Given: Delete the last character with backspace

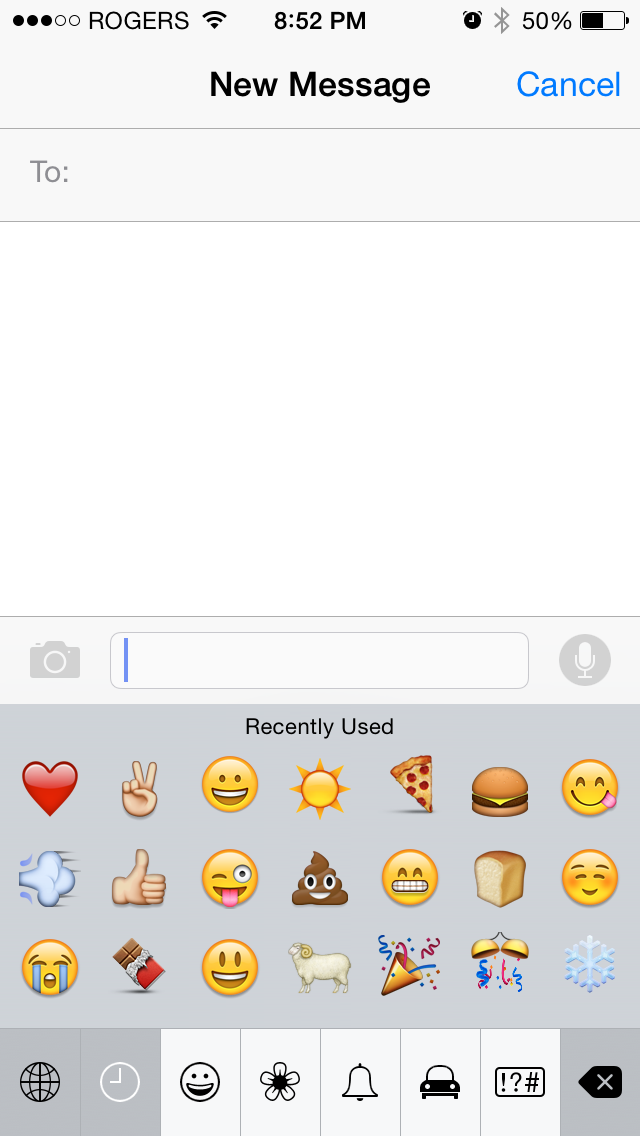Looking at the screenshot, I should [x=600, y=1082].
